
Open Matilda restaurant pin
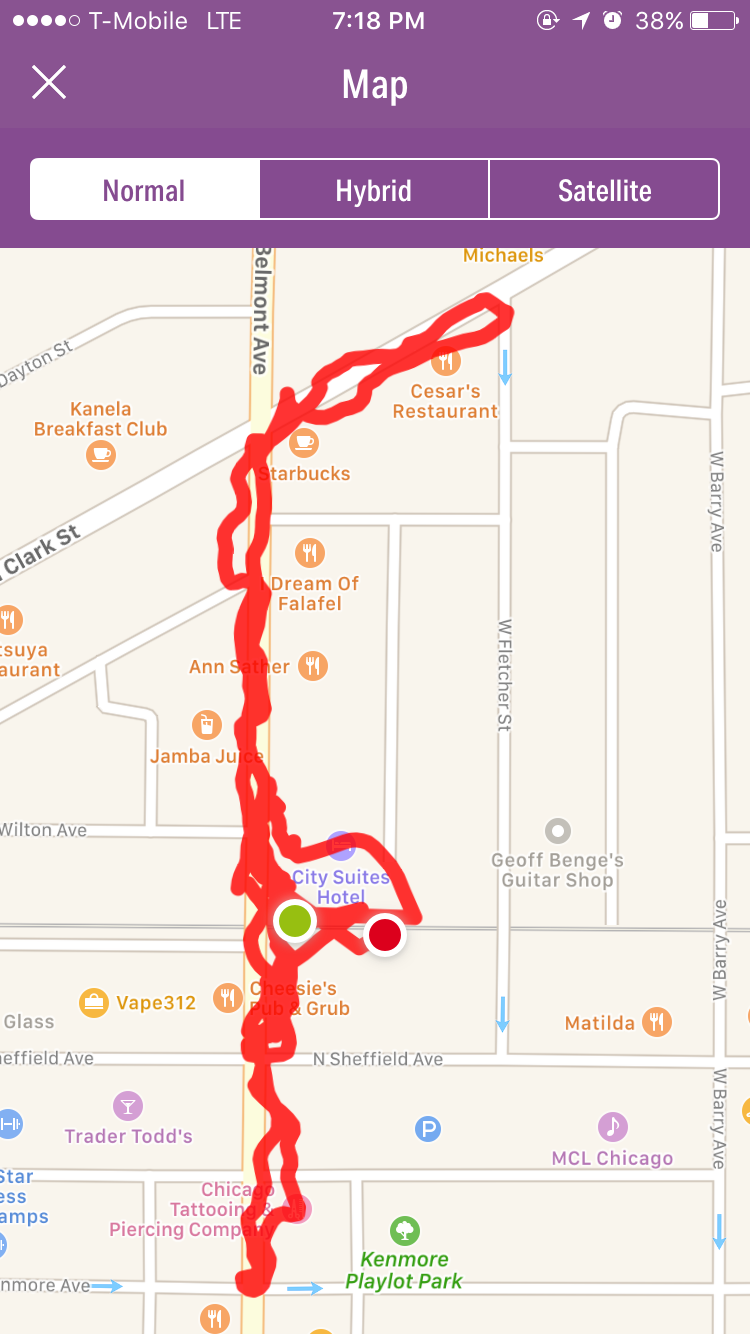click(657, 1021)
